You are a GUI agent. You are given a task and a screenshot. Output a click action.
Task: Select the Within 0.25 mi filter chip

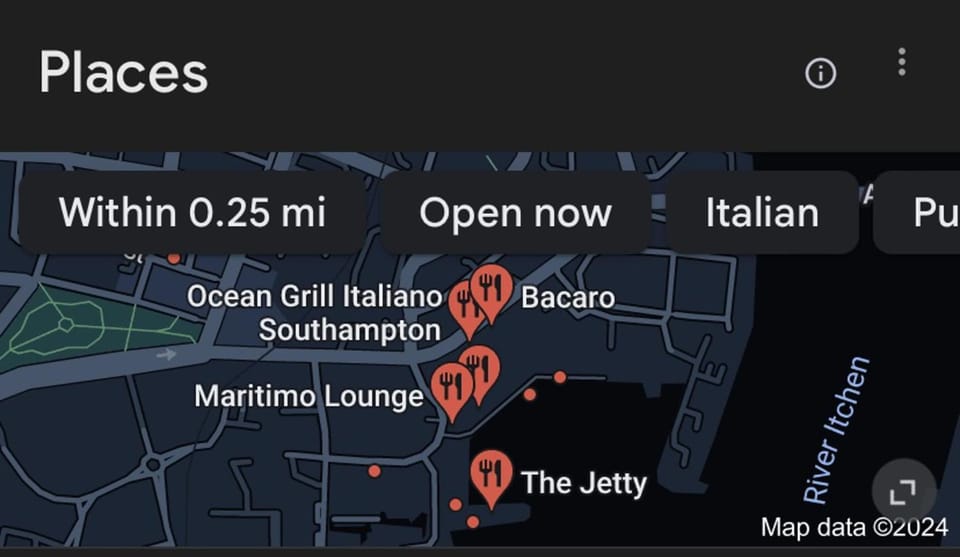pos(192,213)
